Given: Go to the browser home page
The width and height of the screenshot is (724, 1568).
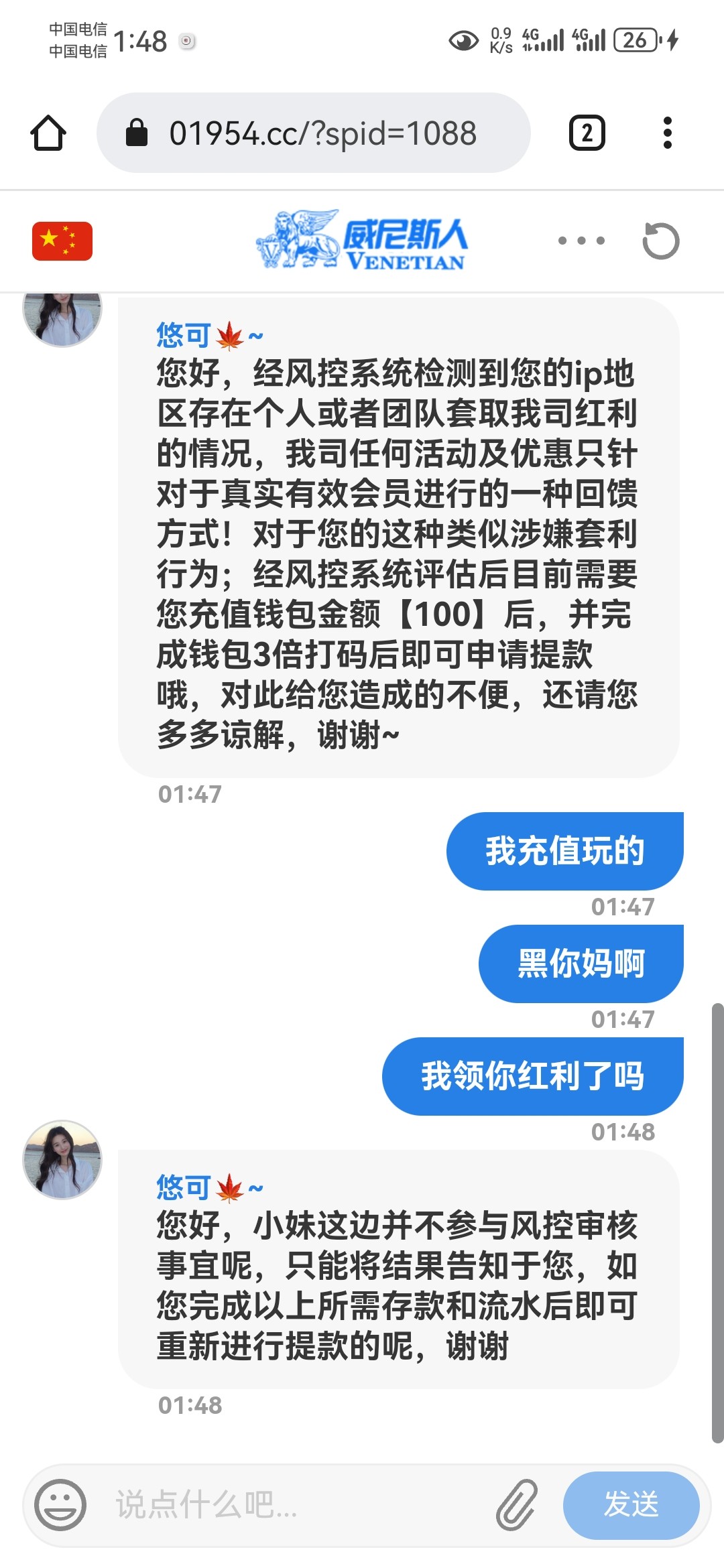Looking at the screenshot, I should tap(48, 133).
